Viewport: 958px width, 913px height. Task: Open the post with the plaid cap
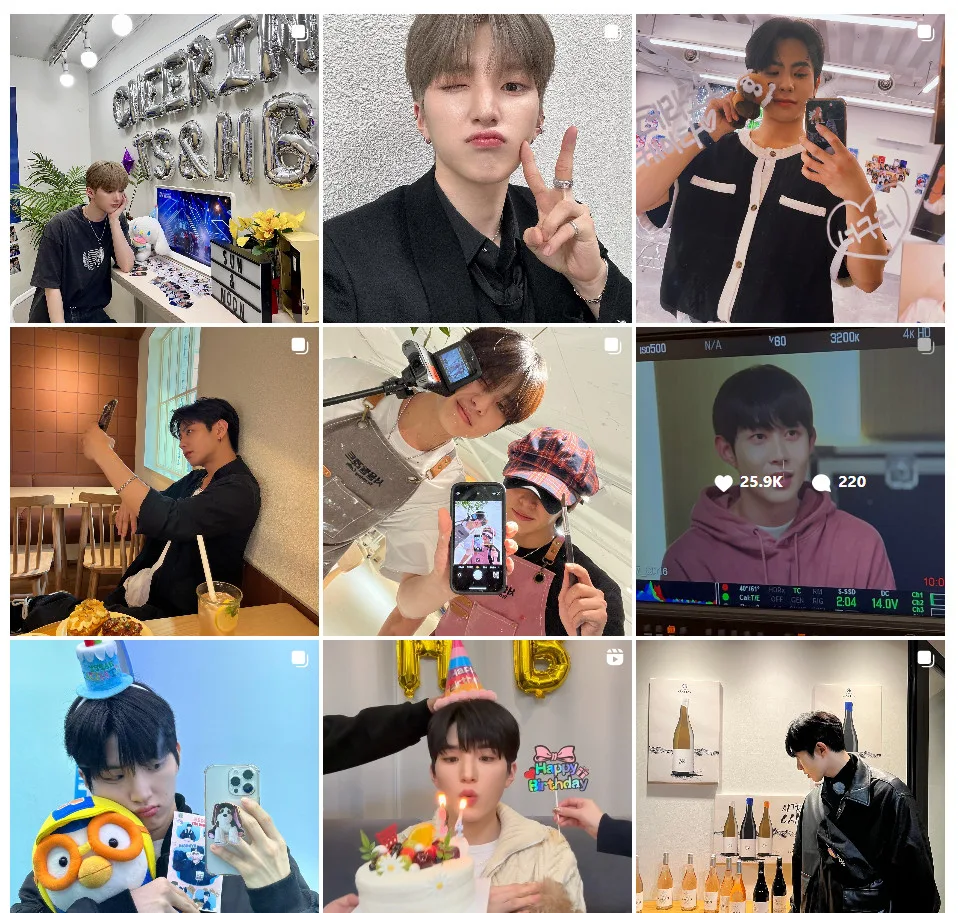[477, 481]
